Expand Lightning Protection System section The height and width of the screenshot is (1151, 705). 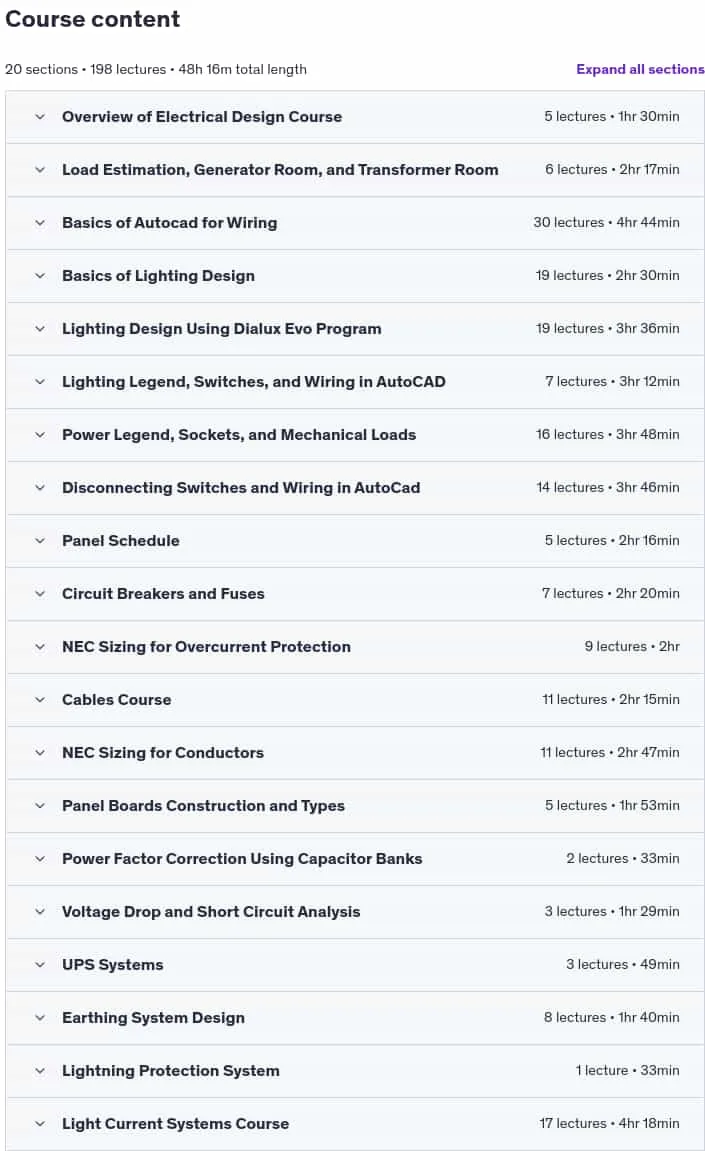355,1070
